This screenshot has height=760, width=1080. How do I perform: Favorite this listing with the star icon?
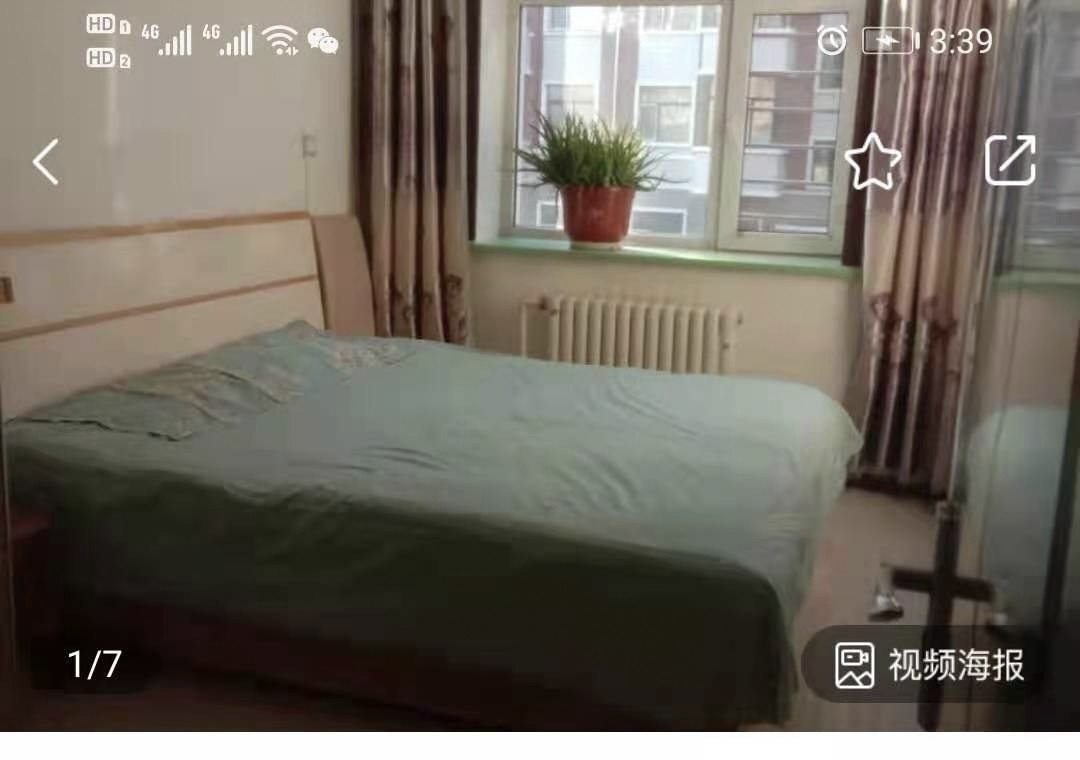tap(873, 161)
